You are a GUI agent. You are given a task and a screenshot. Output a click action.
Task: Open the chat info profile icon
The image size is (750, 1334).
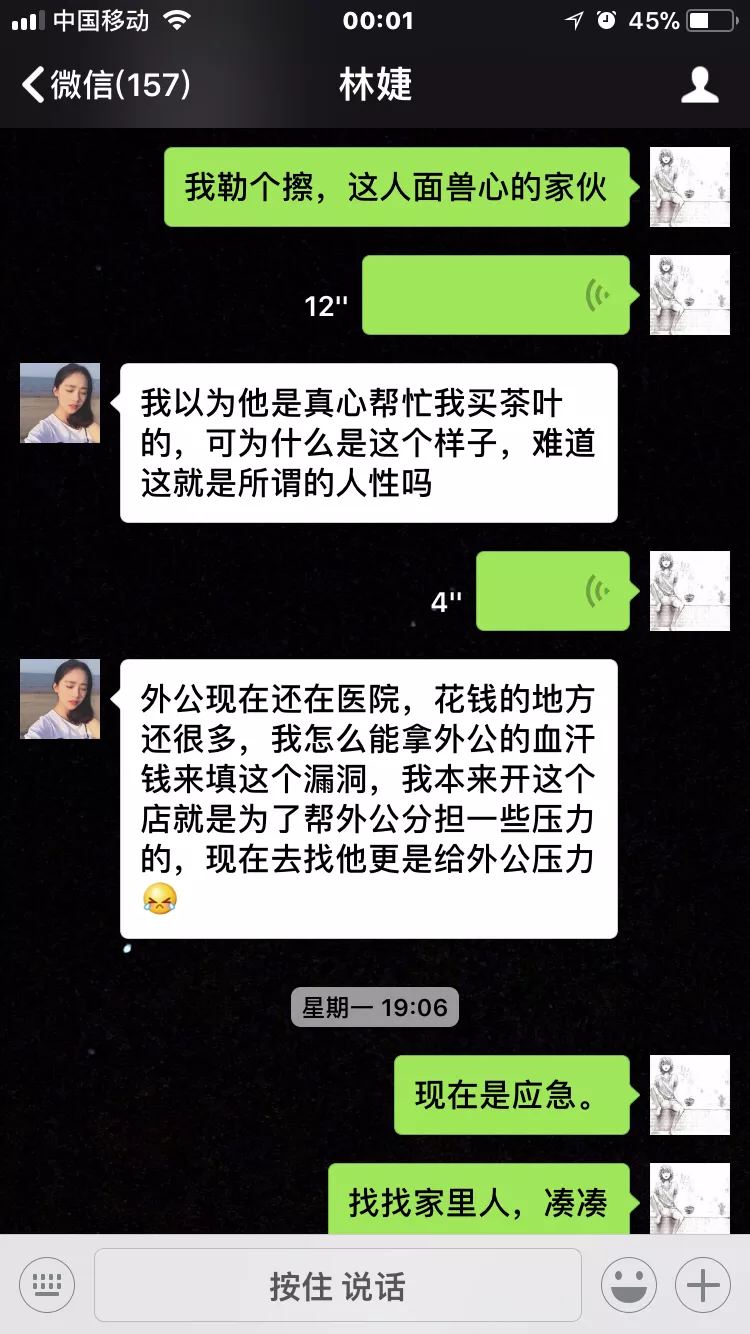(x=699, y=85)
